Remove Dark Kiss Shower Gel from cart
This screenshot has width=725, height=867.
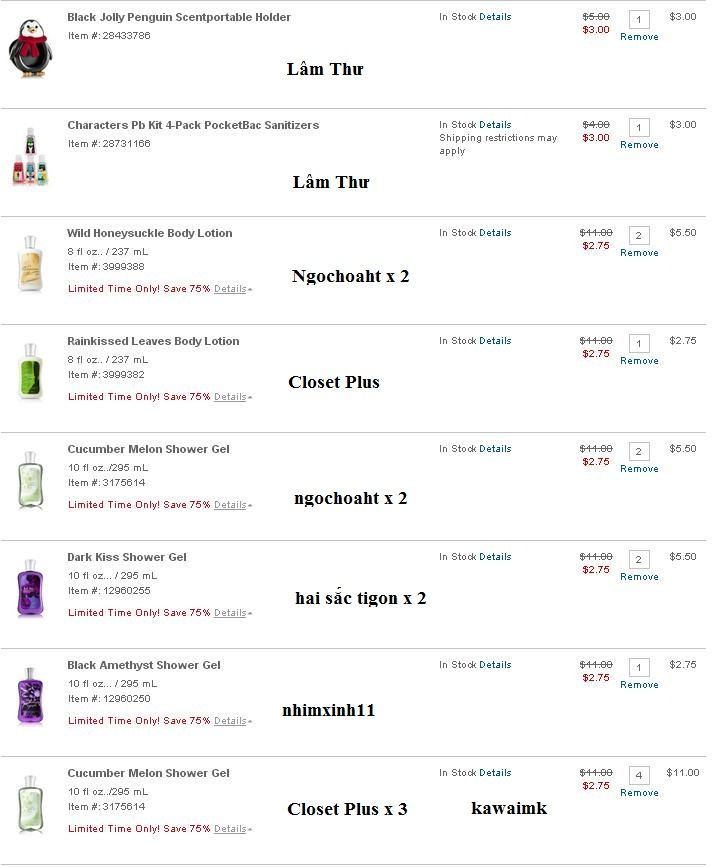639,577
